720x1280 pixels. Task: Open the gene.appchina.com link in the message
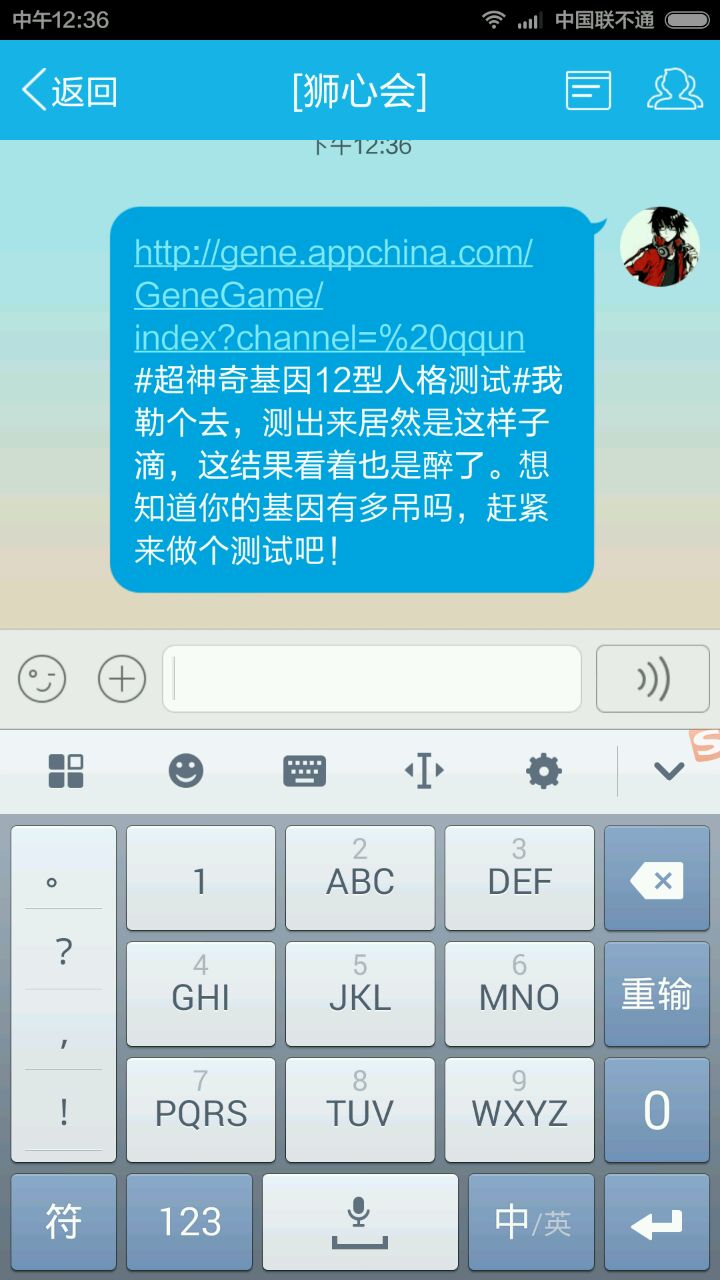pos(333,295)
